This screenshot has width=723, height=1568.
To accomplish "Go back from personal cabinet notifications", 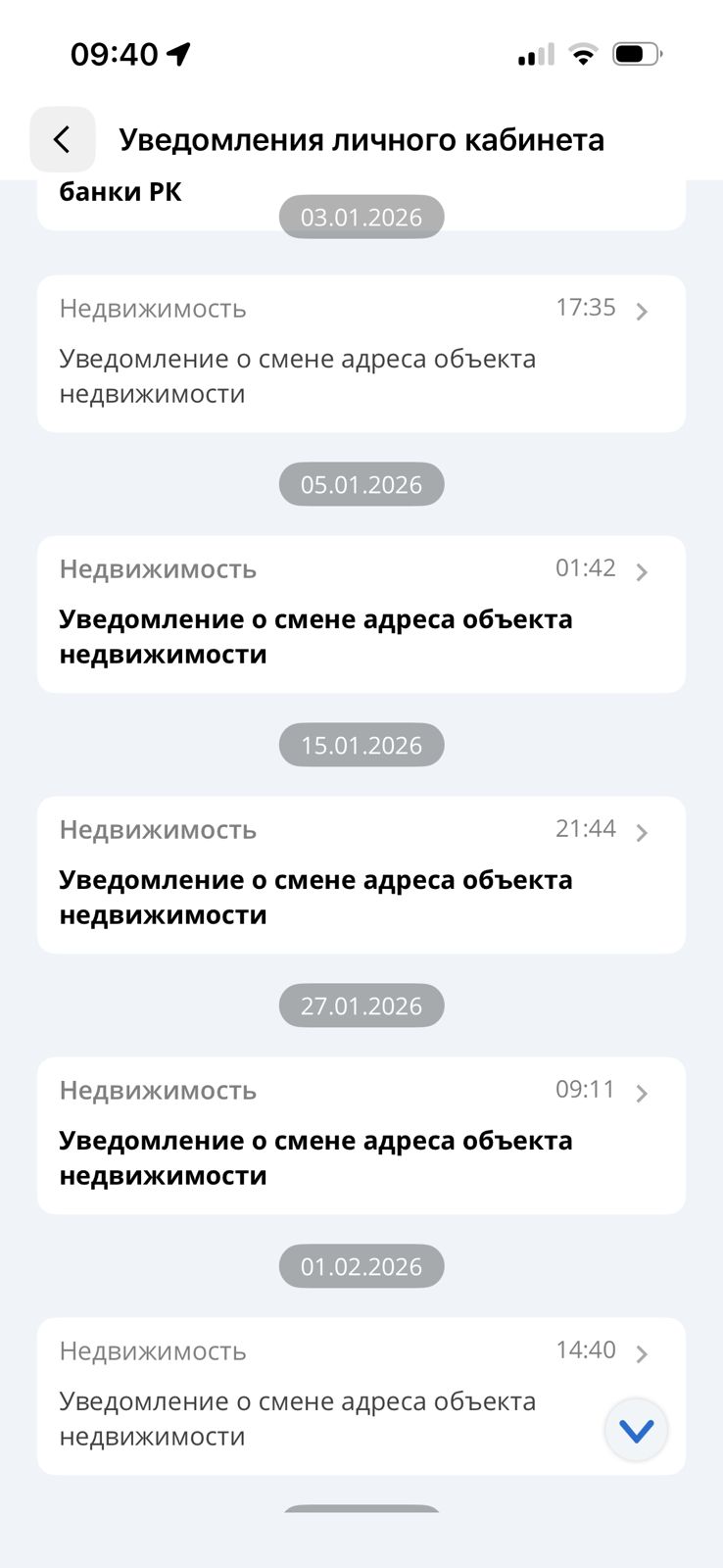I will pyautogui.click(x=63, y=139).
